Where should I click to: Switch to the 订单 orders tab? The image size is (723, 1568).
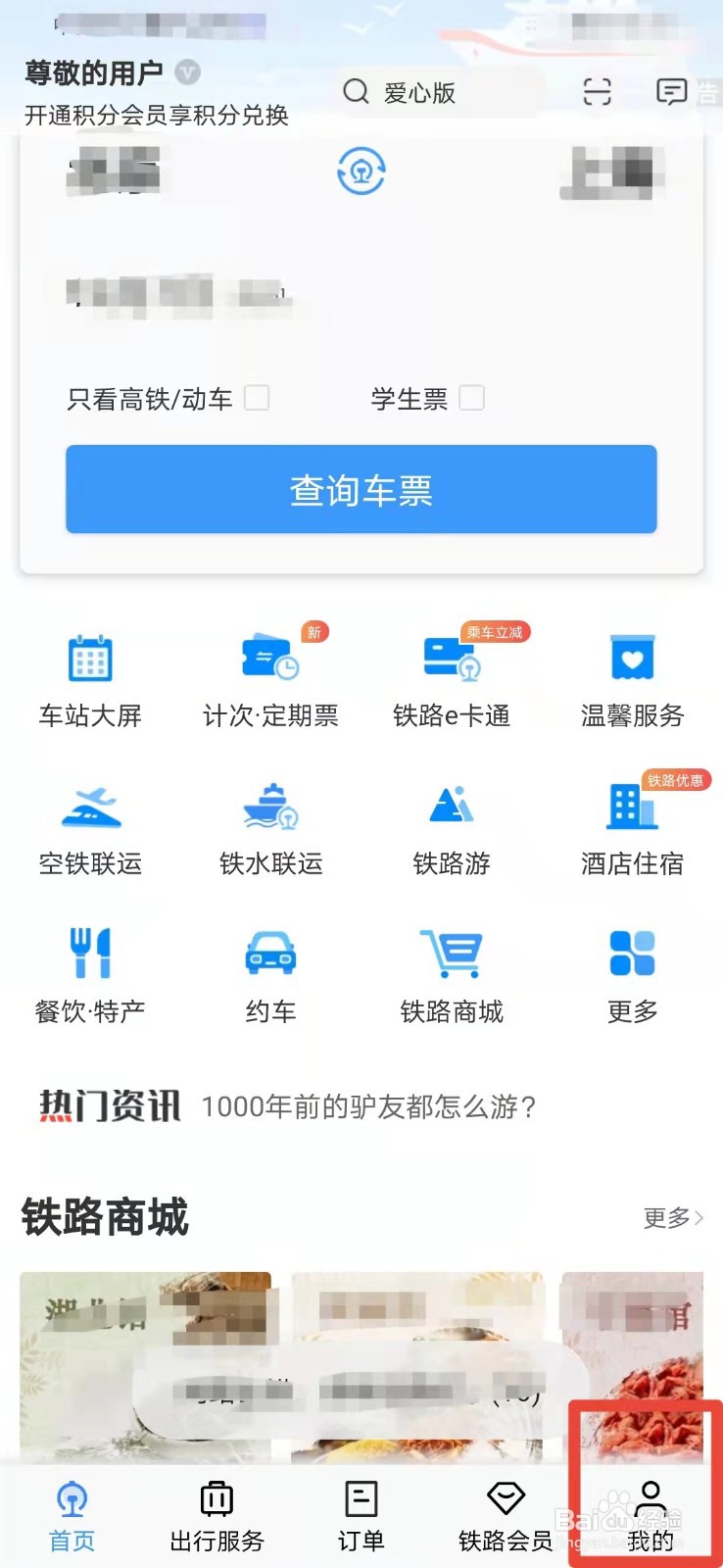(x=361, y=1514)
